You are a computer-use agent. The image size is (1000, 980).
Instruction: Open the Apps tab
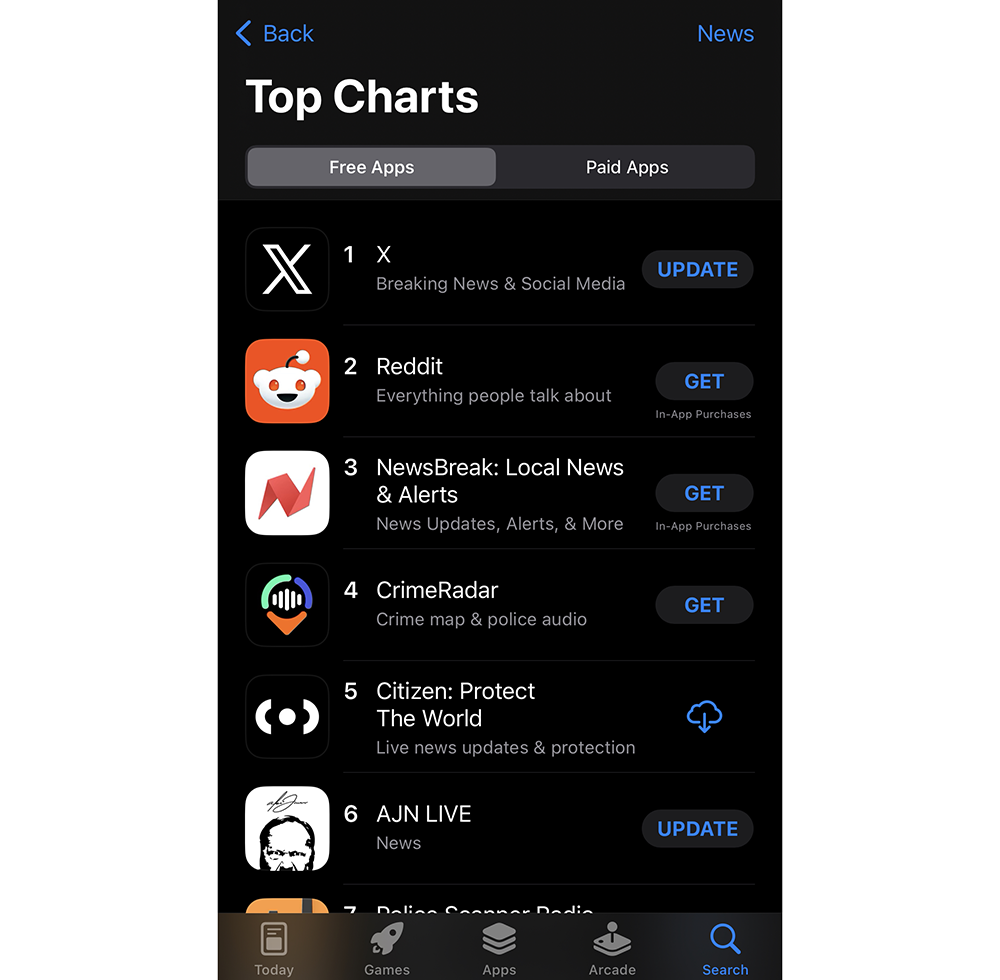[499, 948]
